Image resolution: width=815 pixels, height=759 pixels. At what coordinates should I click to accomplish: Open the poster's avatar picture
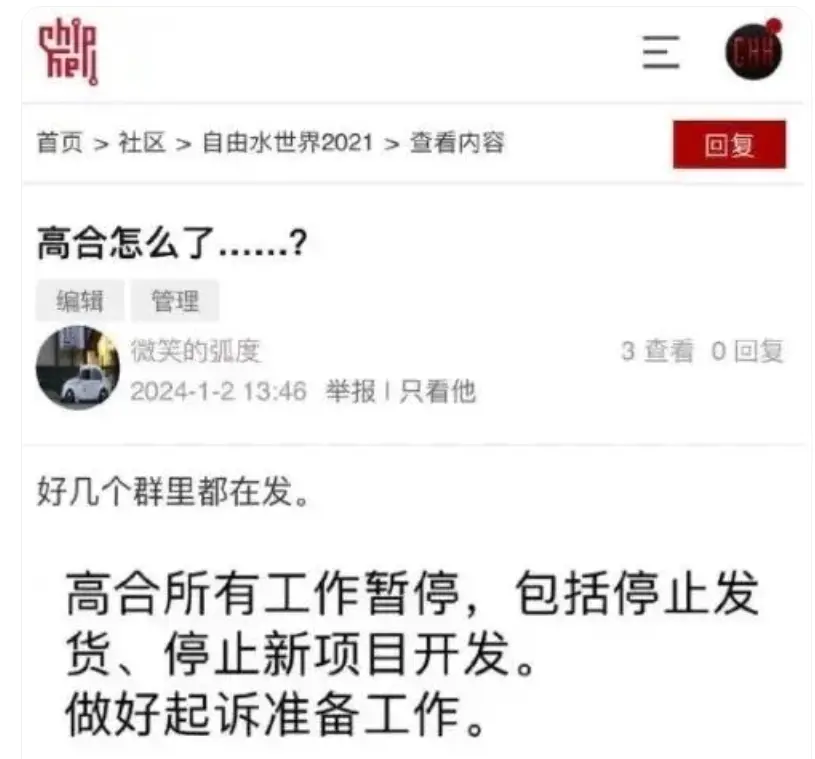(x=78, y=367)
